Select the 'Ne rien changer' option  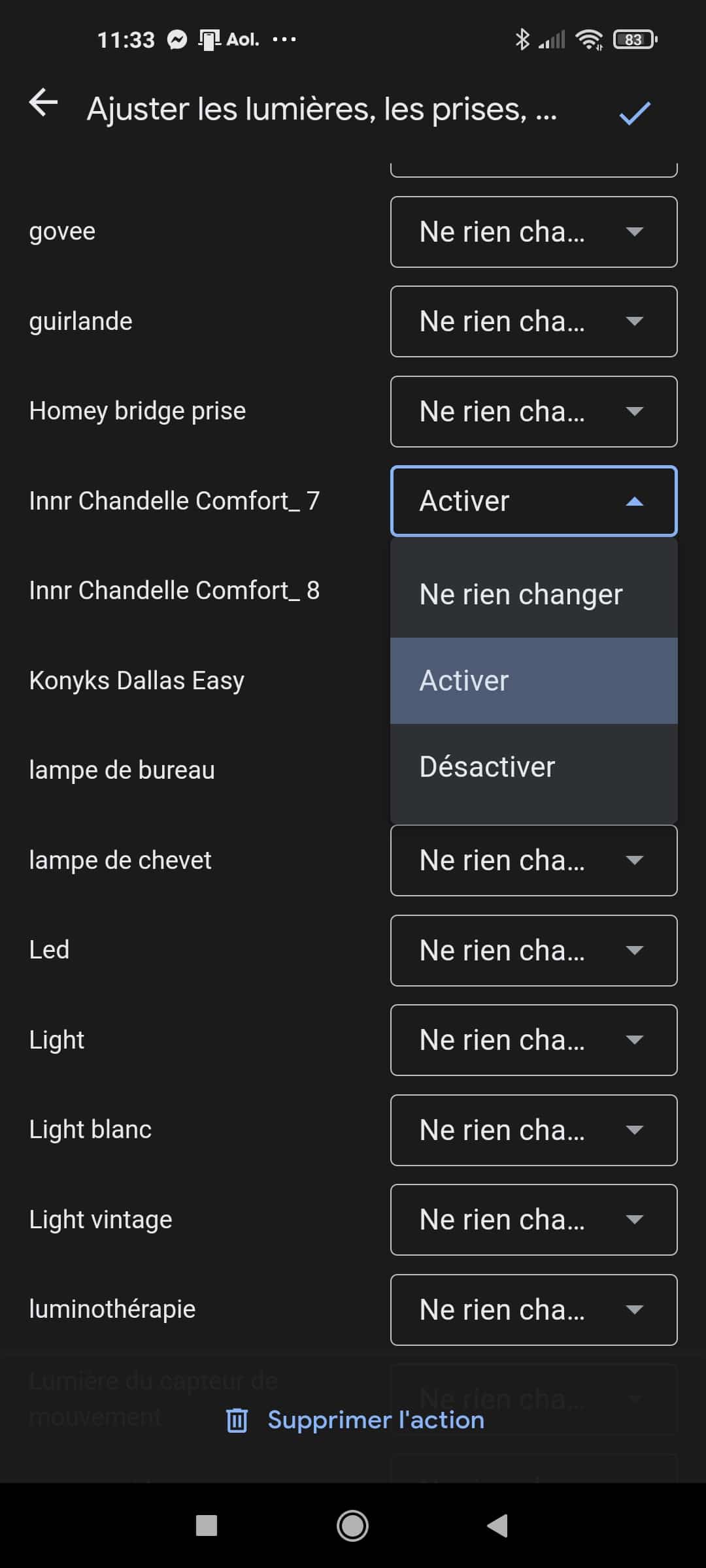pyautogui.click(x=533, y=595)
